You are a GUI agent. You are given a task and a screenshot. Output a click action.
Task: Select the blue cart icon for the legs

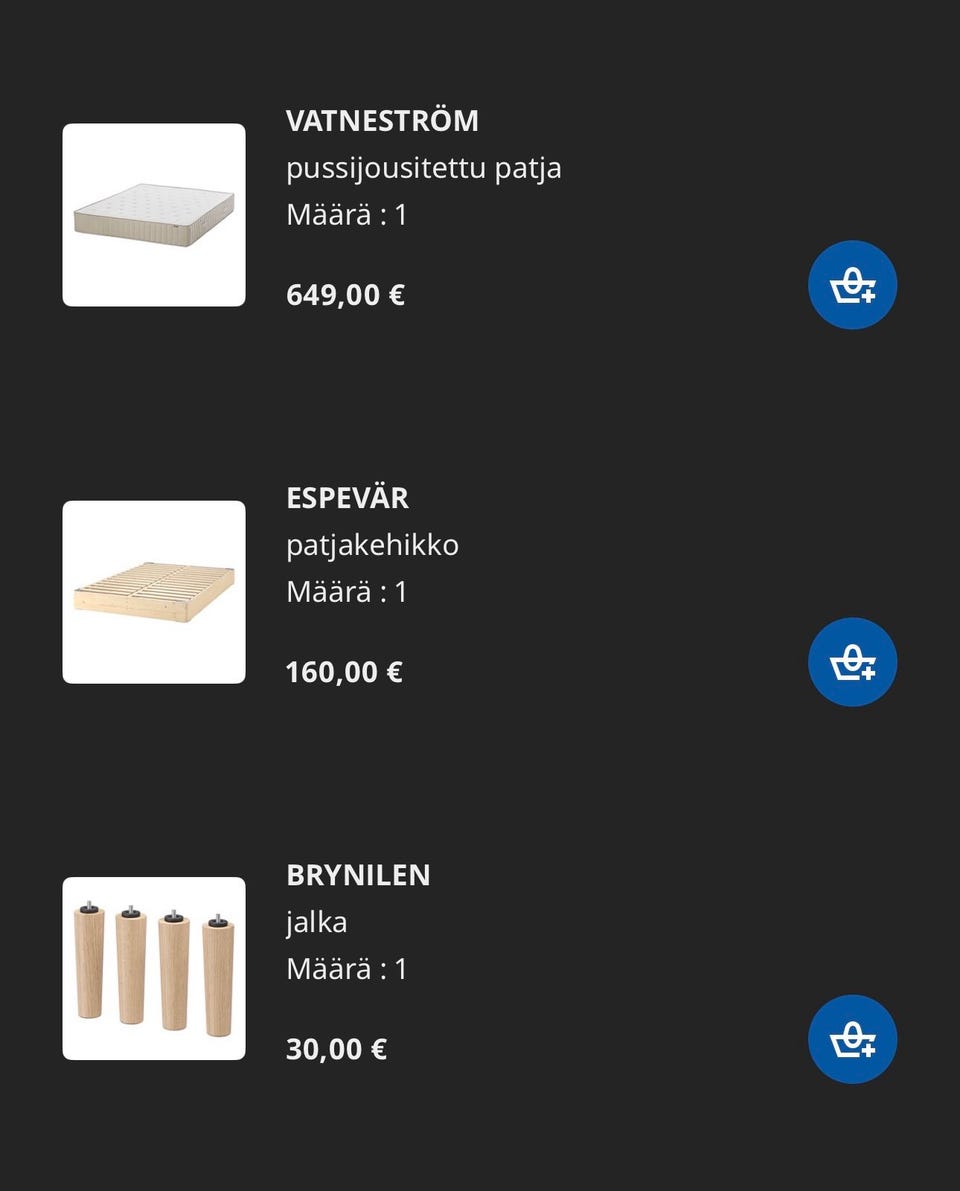(x=852, y=1038)
